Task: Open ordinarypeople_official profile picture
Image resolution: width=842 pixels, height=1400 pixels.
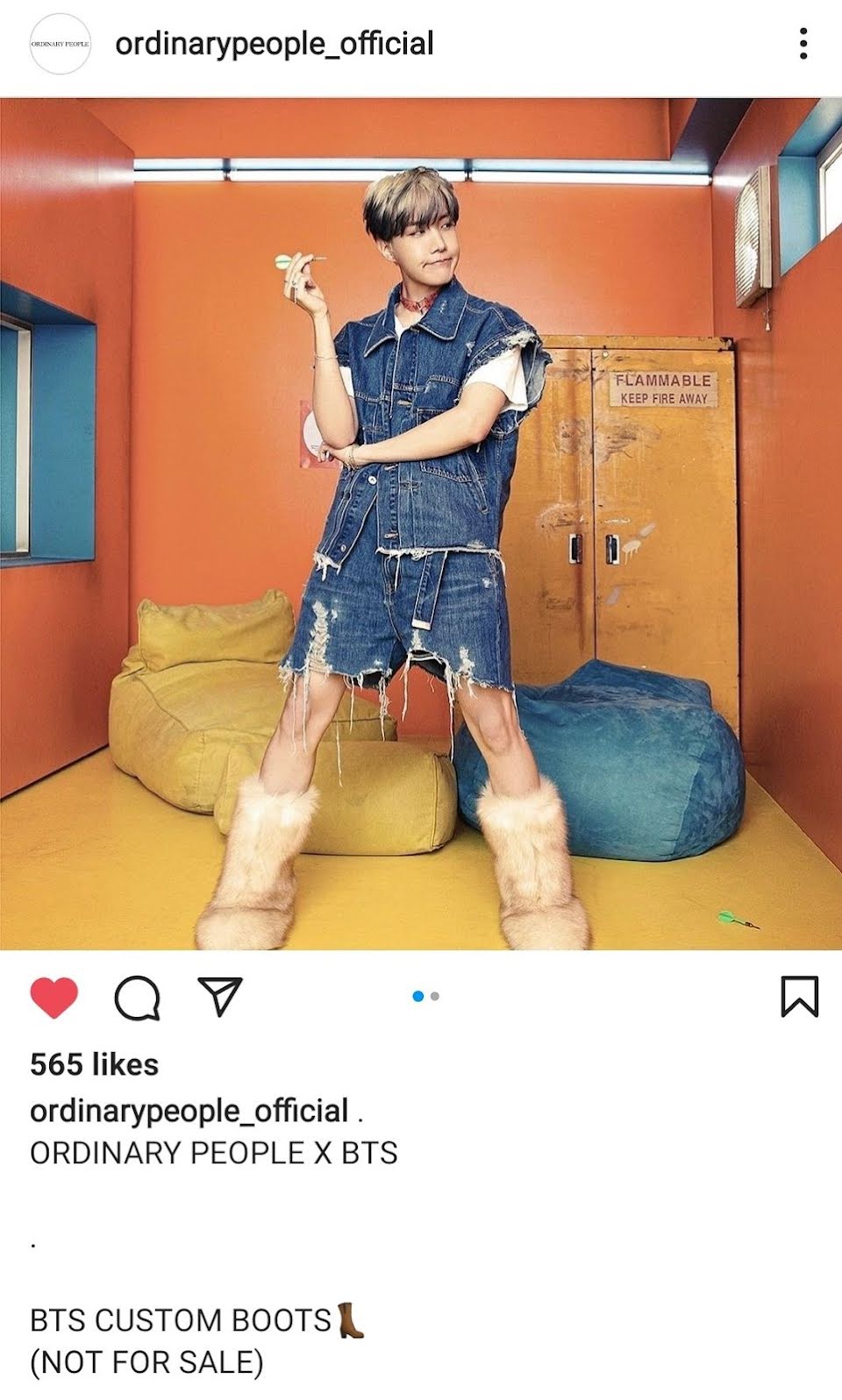Action: point(60,44)
